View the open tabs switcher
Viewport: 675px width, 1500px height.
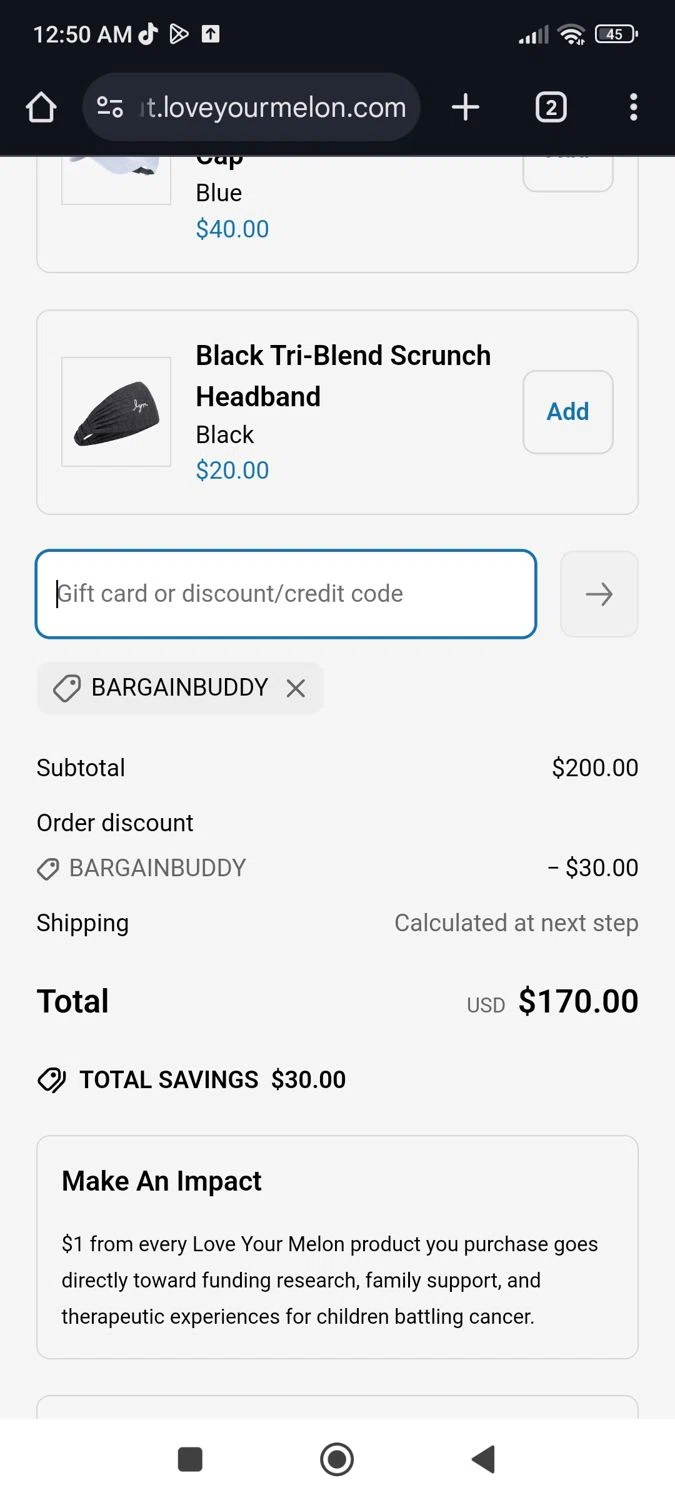coord(551,108)
